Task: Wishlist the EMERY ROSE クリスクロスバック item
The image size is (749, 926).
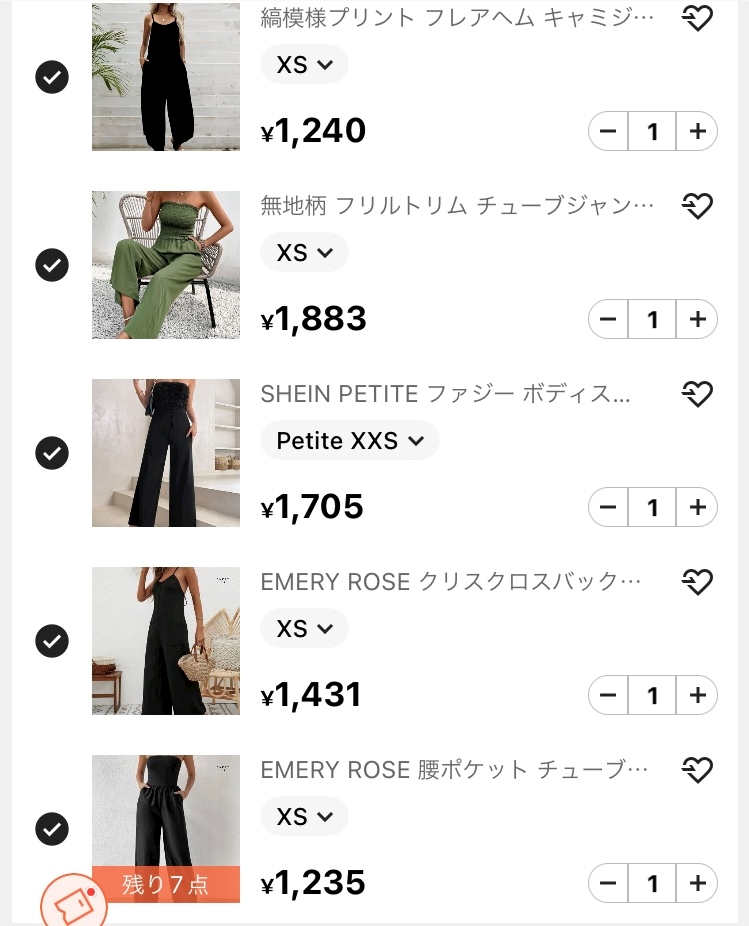Action: (x=697, y=581)
